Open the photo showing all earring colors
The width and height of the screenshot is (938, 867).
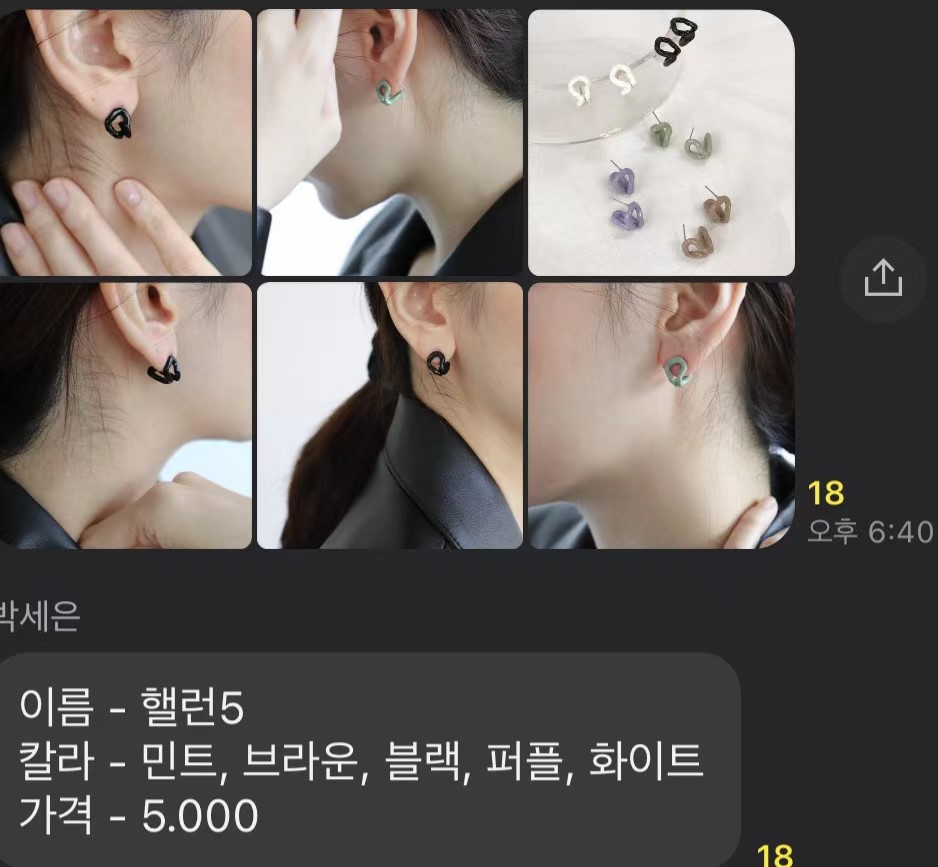[x=660, y=143]
